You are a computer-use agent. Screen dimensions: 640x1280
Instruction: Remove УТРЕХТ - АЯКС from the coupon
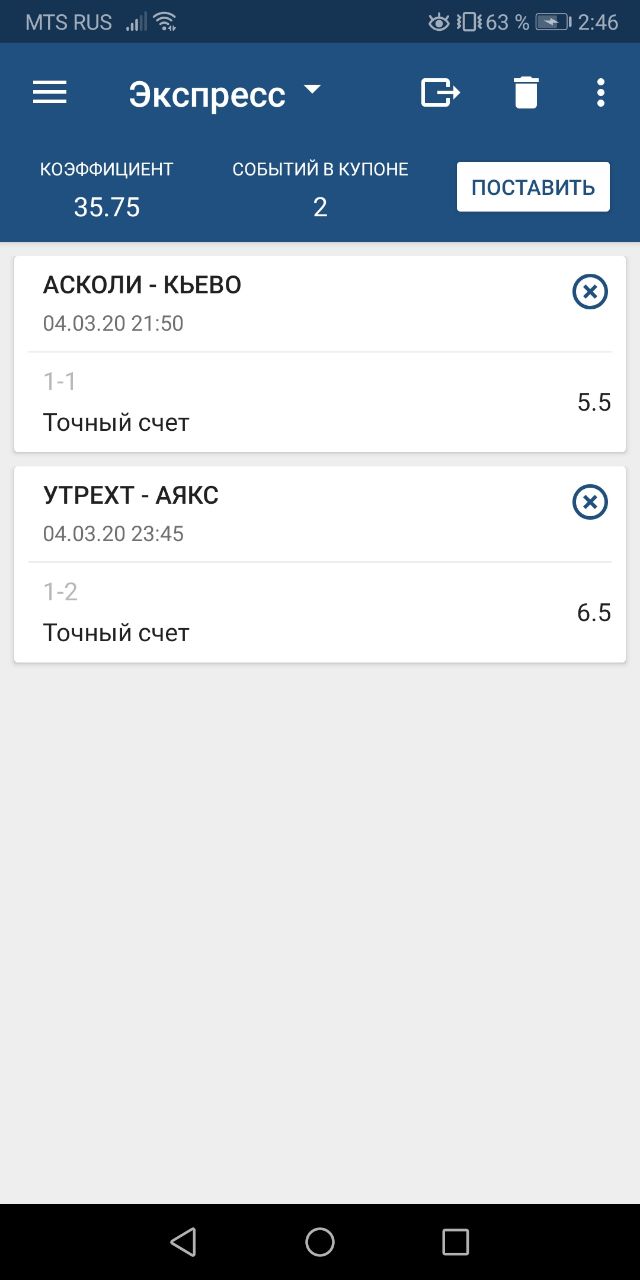point(590,502)
